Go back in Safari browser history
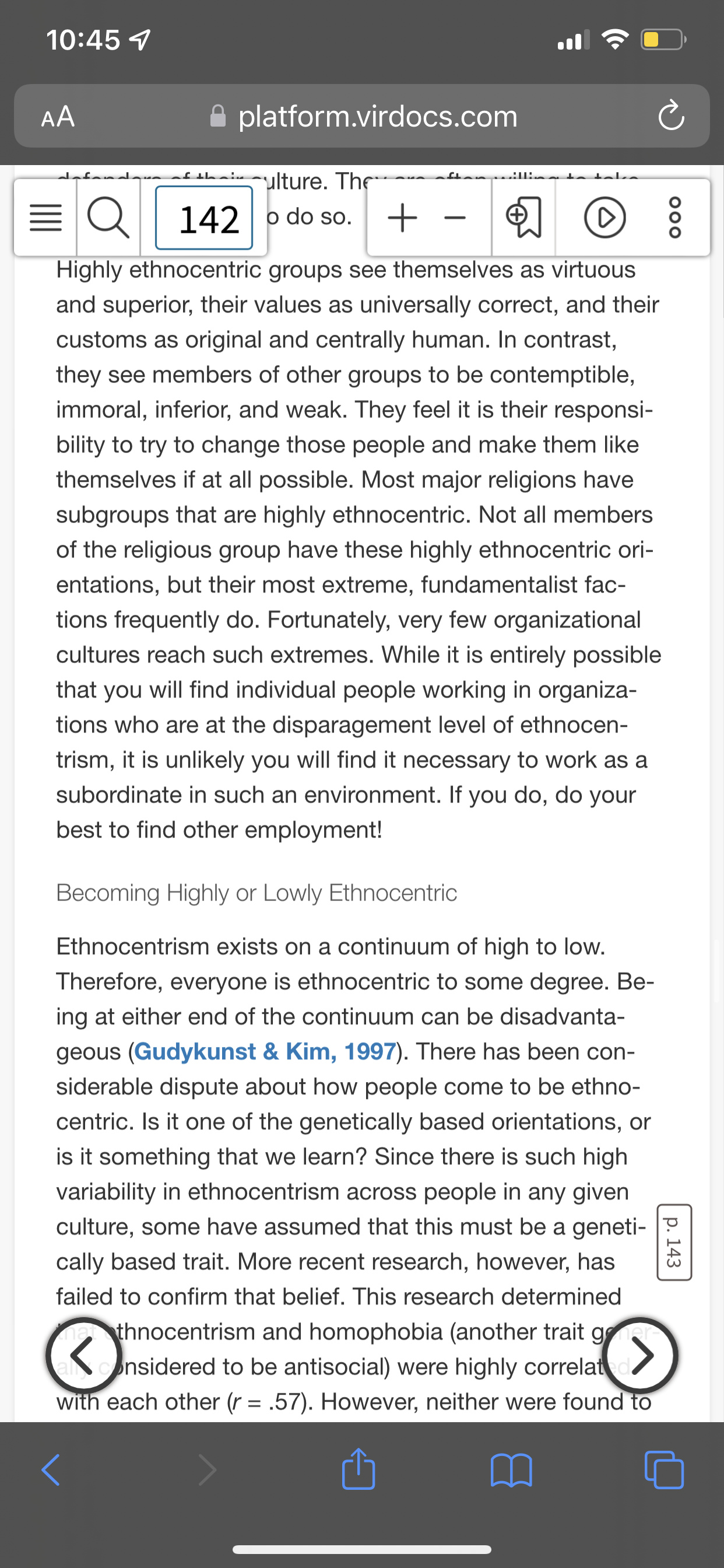 coord(51,1470)
